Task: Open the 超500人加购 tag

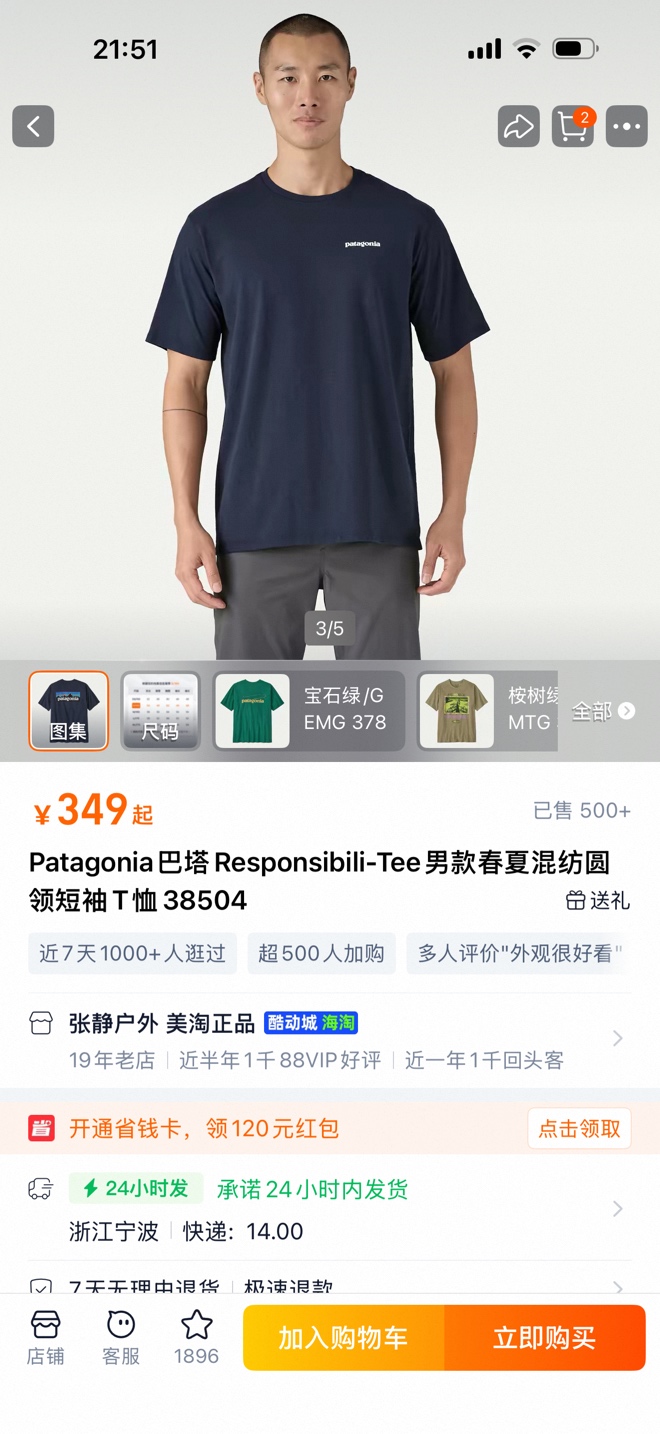Action: [321, 953]
